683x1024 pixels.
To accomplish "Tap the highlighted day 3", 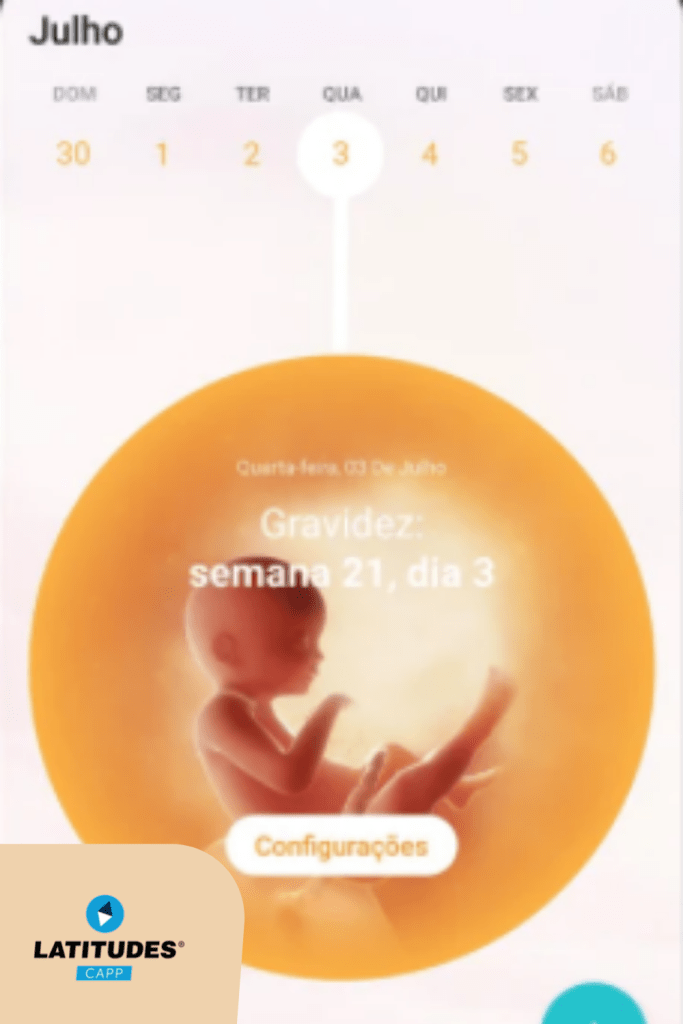I will click(x=340, y=154).
